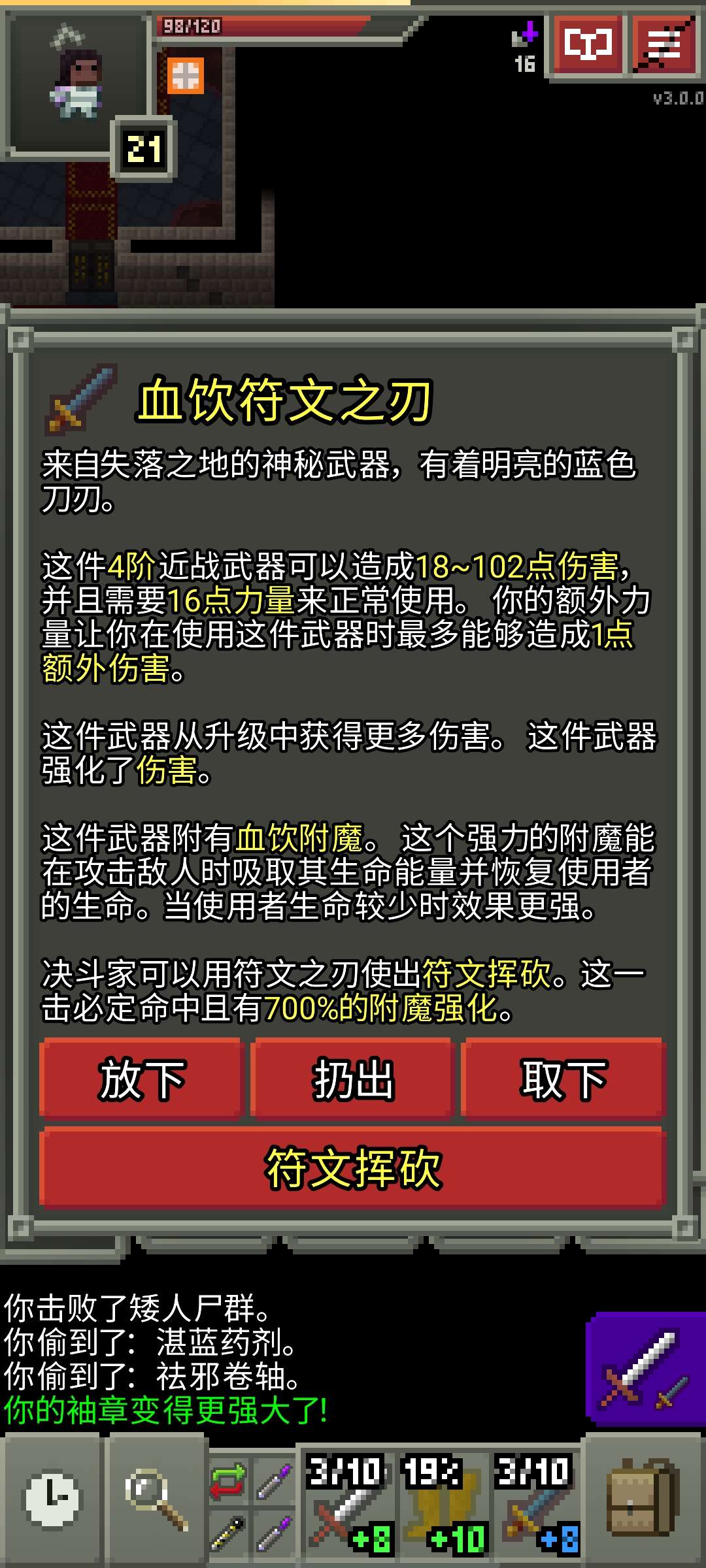Screen dimensions: 706x1568
Task: Tap the orange healing buff icon
Action: point(186,76)
